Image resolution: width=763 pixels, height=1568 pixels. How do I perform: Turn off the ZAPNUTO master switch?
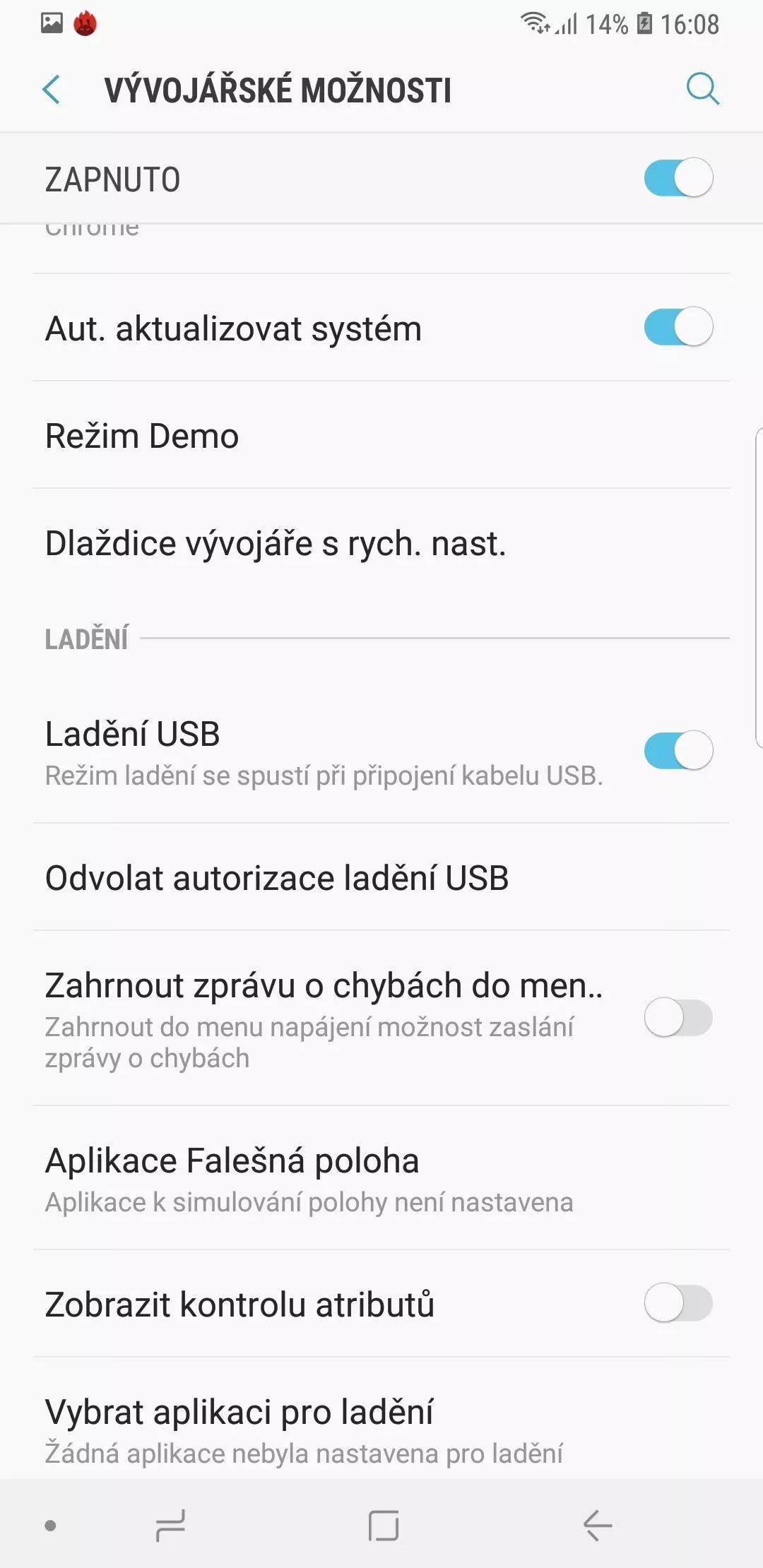coord(678,178)
